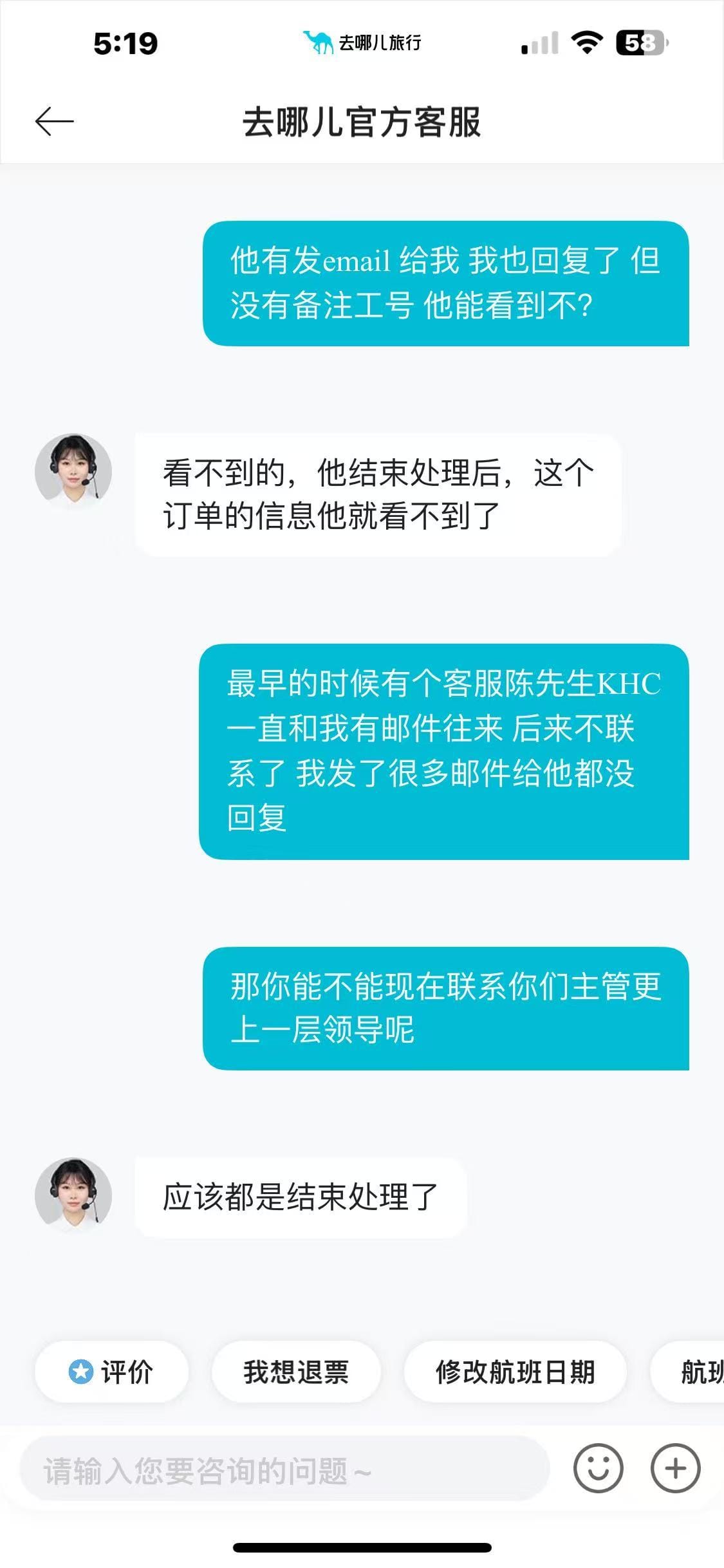Viewport: 724px width, 1568px height.
Task: Open the emoji picker
Action: 598,1468
